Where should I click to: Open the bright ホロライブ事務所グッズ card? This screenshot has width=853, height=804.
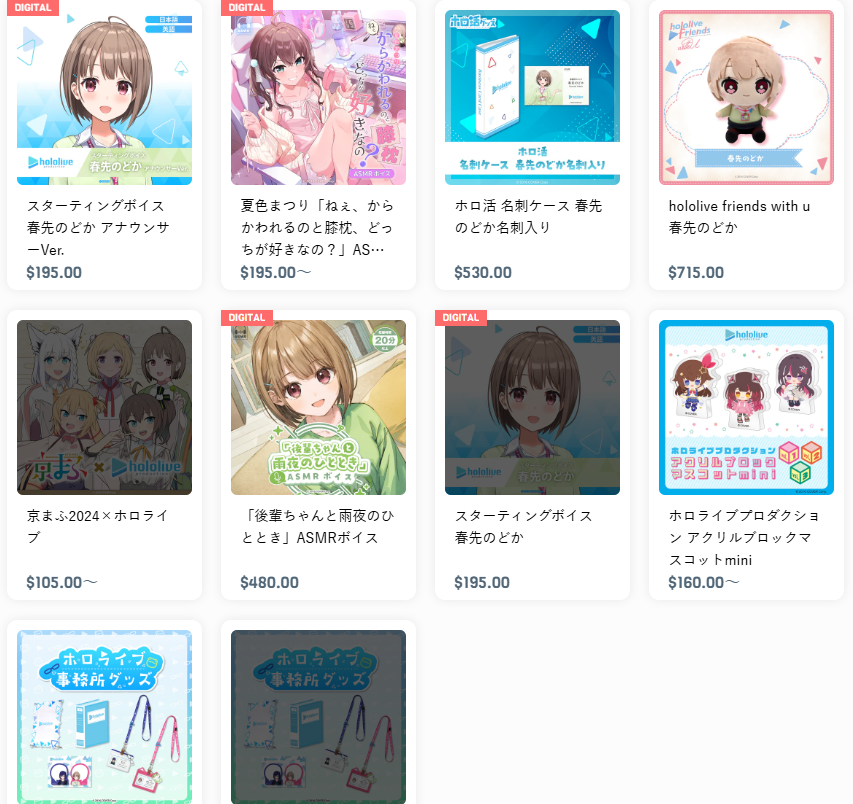point(104,716)
